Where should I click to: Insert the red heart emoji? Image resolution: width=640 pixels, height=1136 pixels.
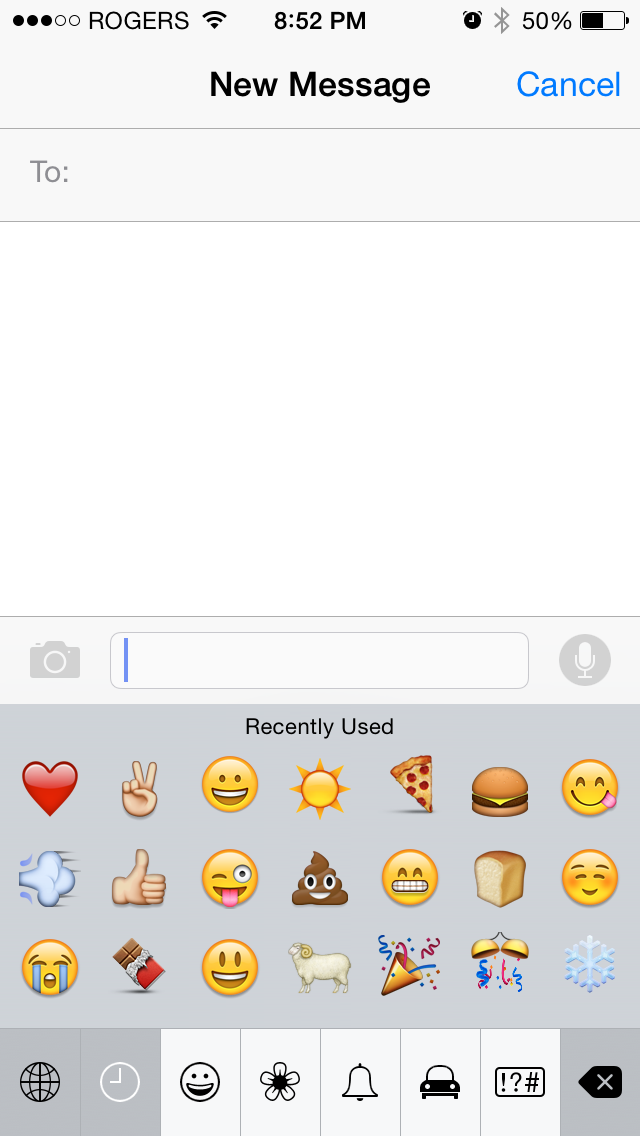50,787
